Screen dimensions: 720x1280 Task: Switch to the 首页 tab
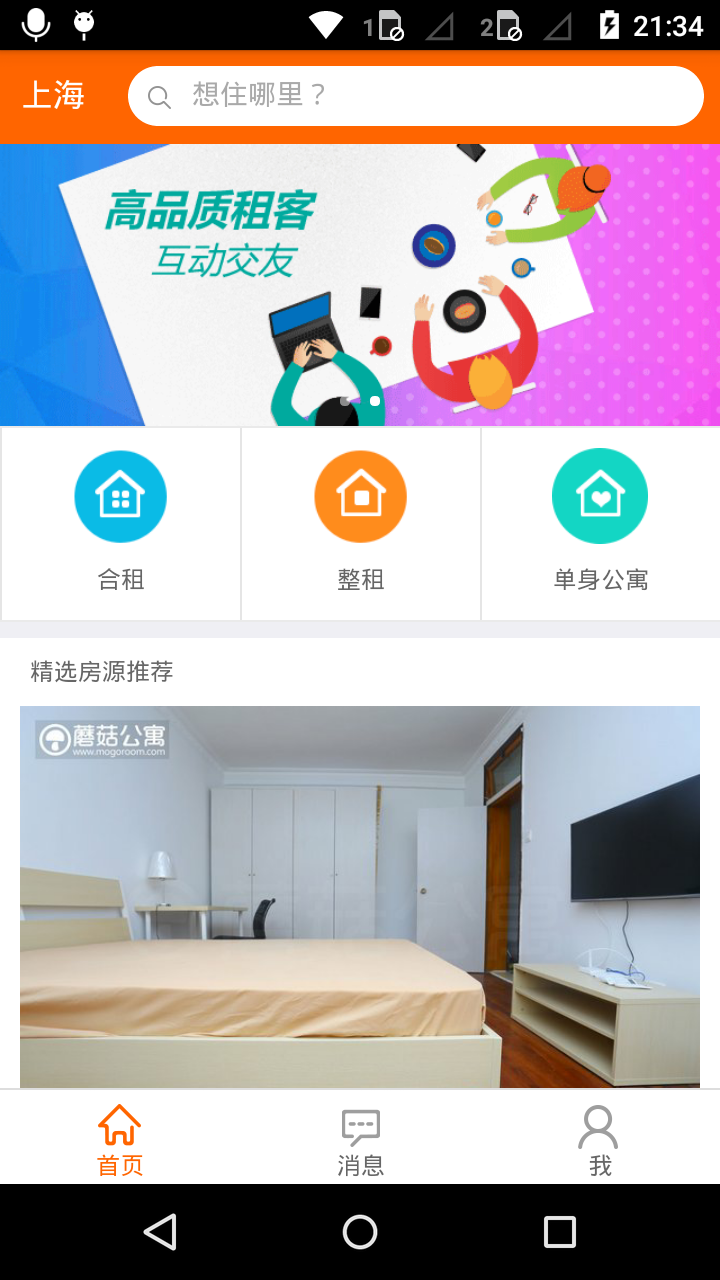[x=120, y=1138]
